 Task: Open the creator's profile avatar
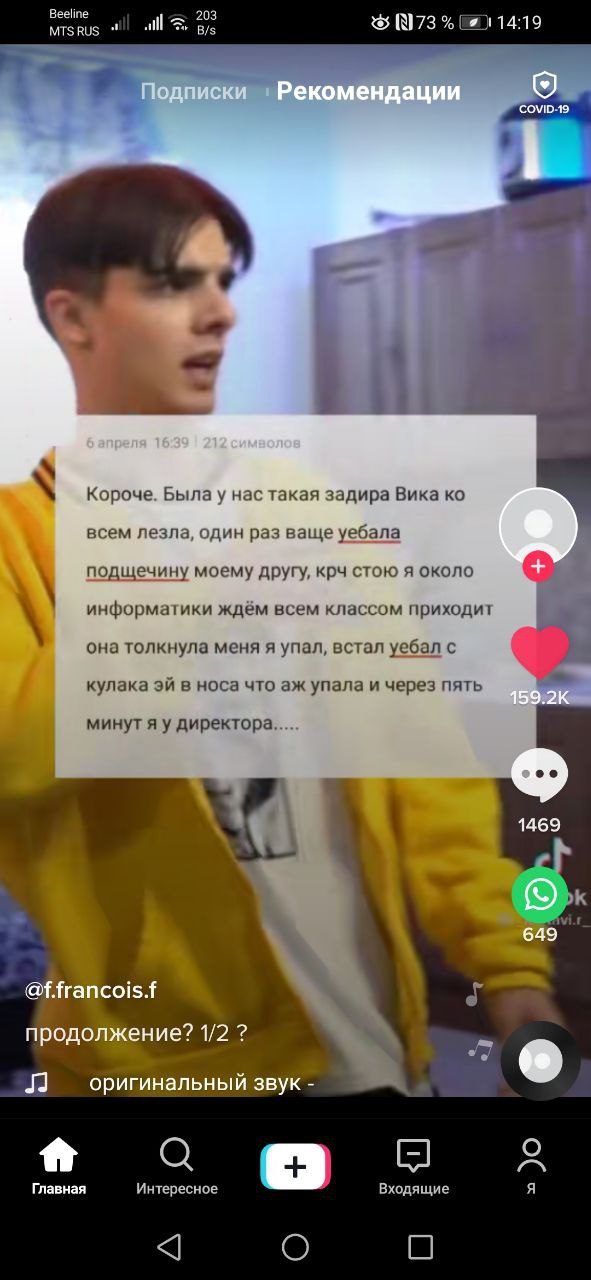pyautogui.click(x=538, y=527)
